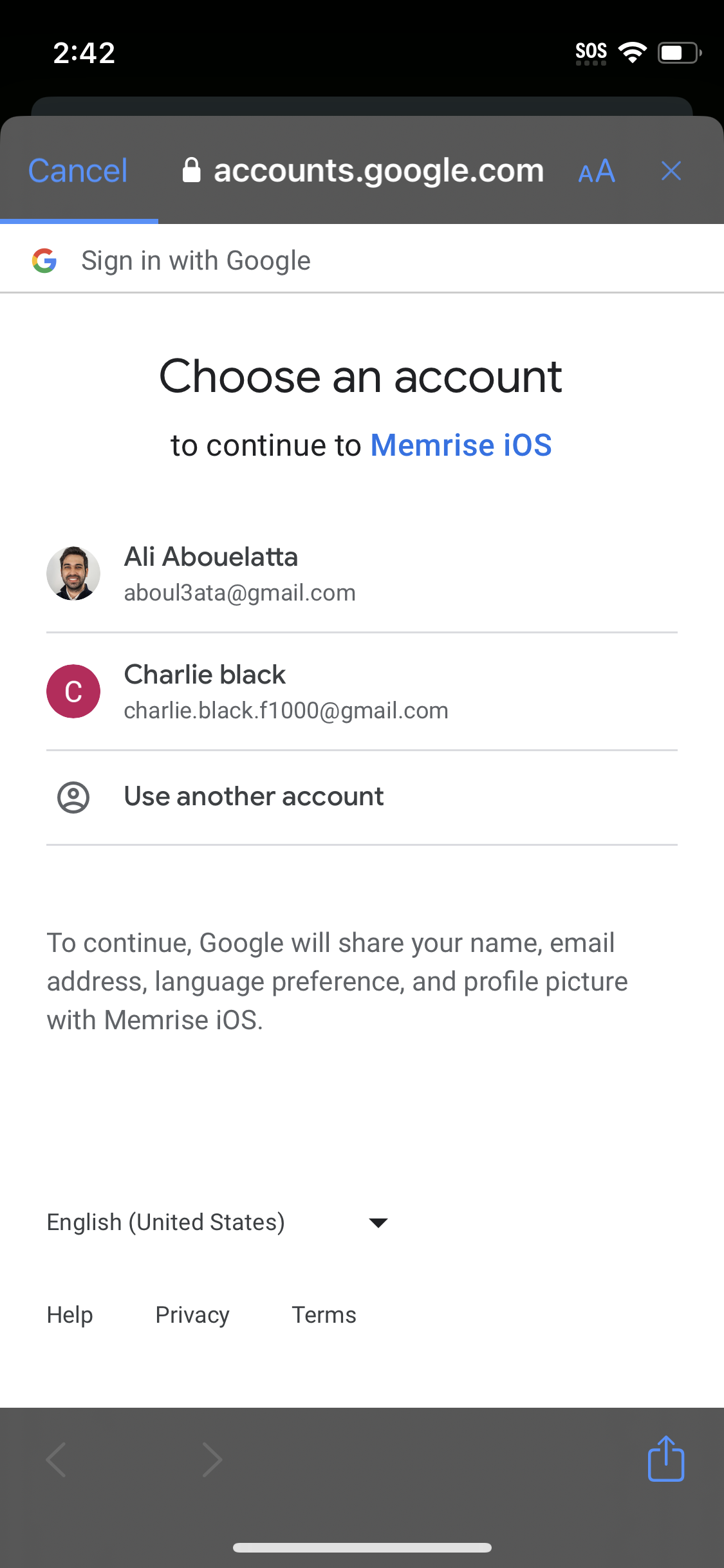Tap Cancel to dismiss the browser

pyautogui.click(x=77, y=169)
